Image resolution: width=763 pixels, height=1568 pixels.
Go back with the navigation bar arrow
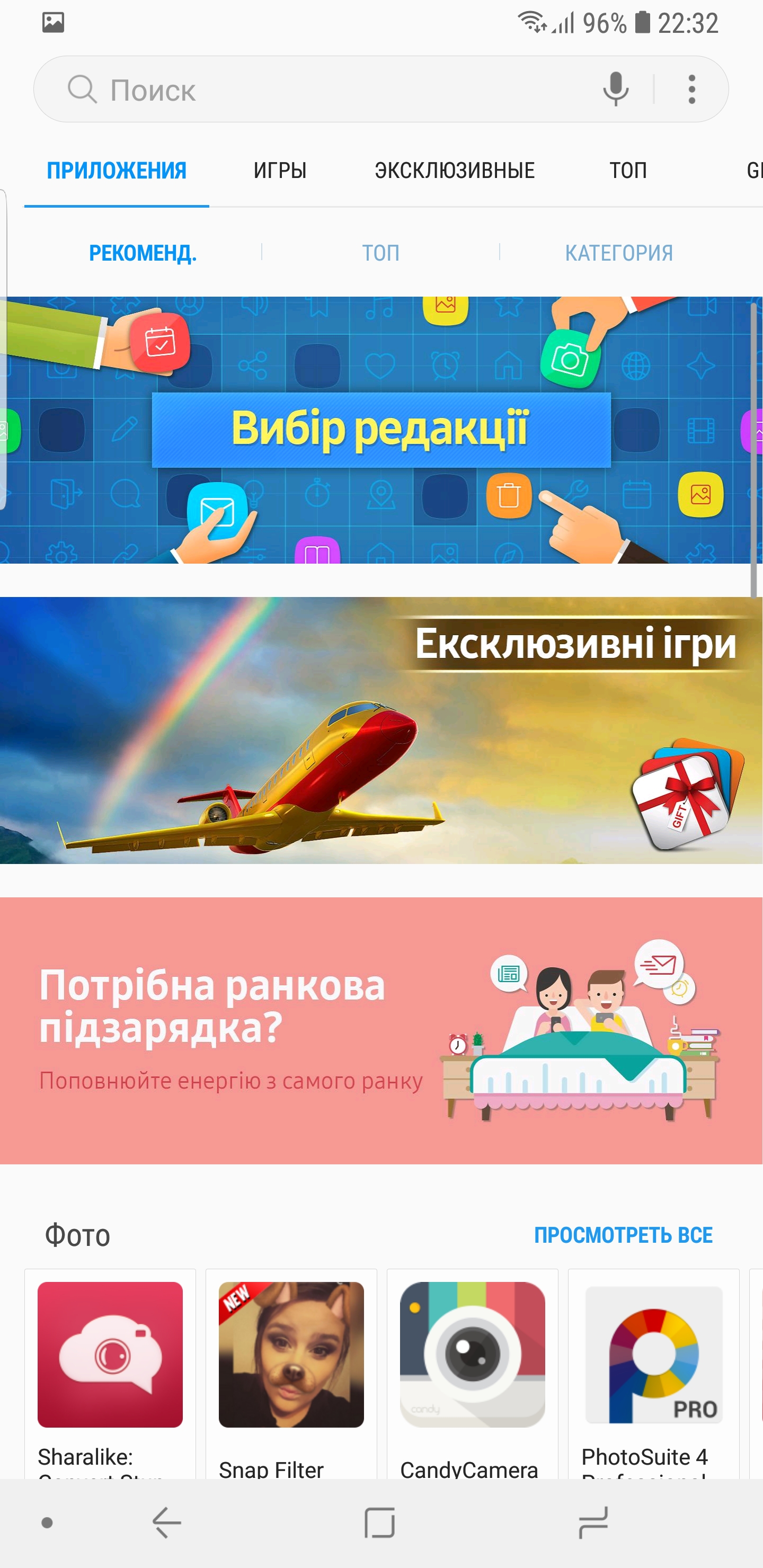(x=166, y=1522)
